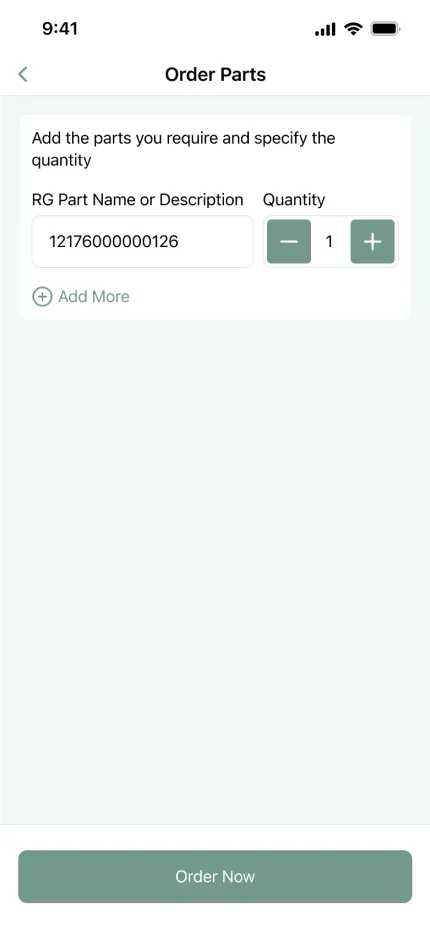Increase the quantity with the plus button
Image resolution: width=430 pixels, height=930 pixels.
(372, 241)
